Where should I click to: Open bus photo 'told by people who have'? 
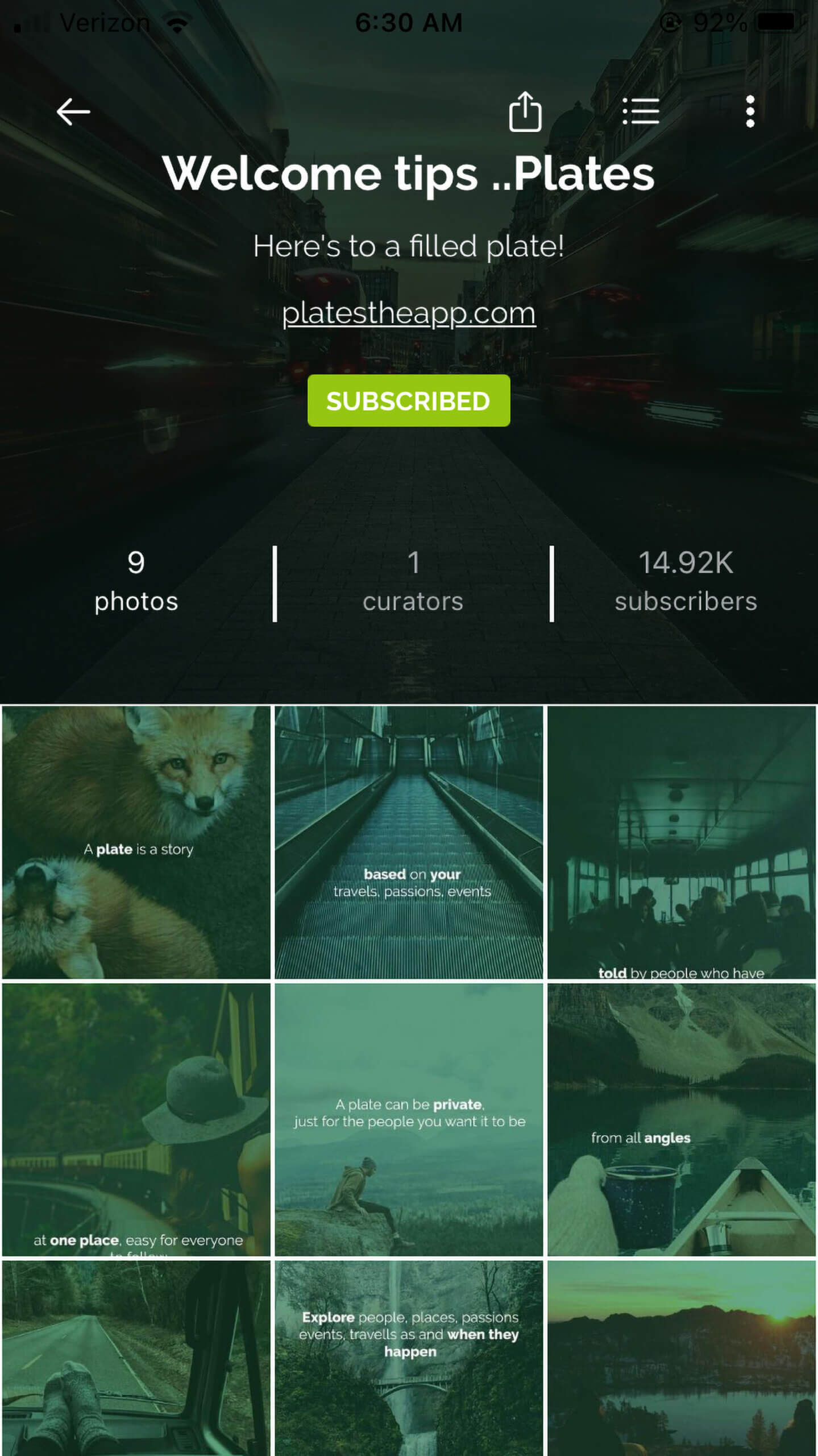pos(682,842)
